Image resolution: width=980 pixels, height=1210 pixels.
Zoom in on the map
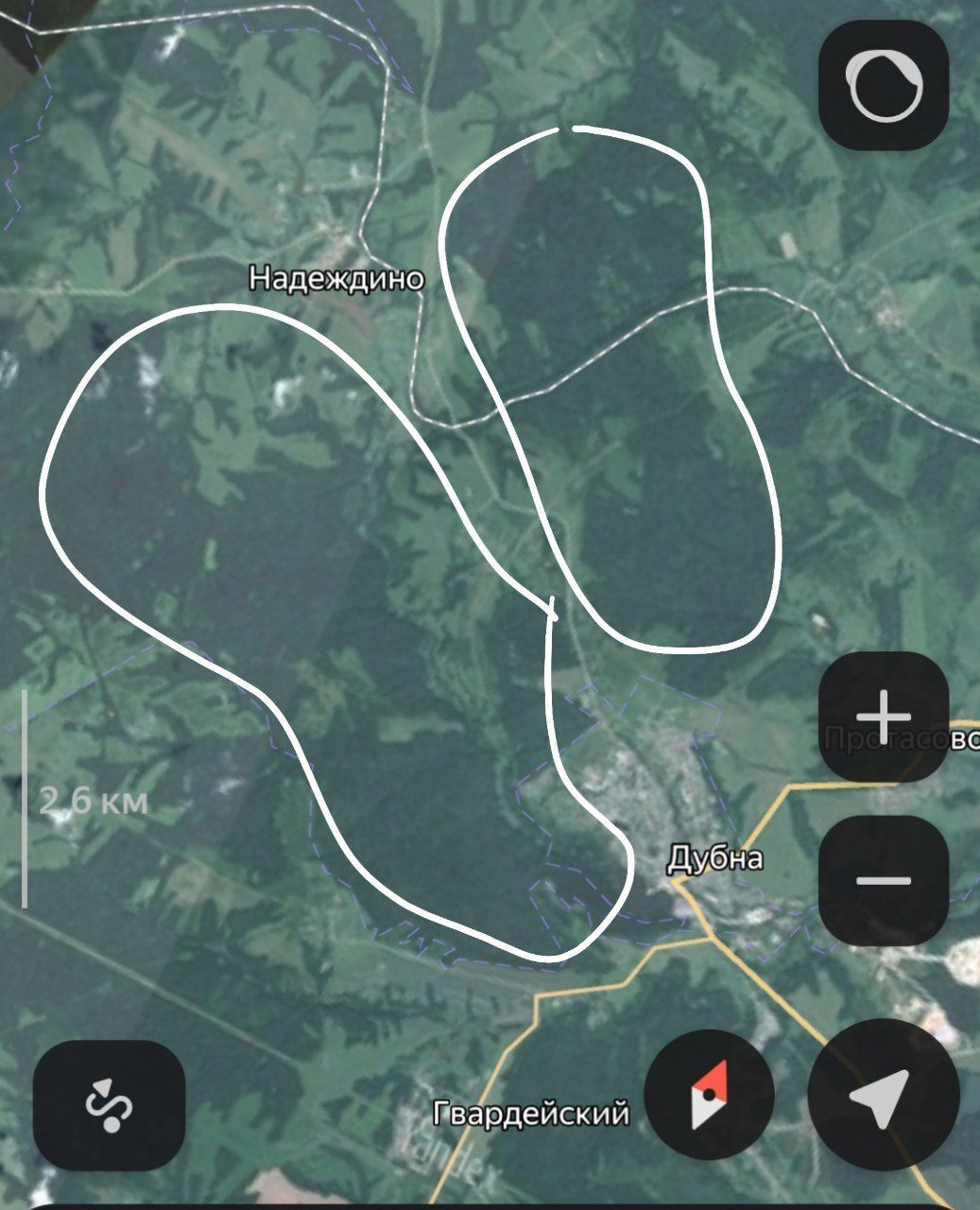[x=883, y=716]
